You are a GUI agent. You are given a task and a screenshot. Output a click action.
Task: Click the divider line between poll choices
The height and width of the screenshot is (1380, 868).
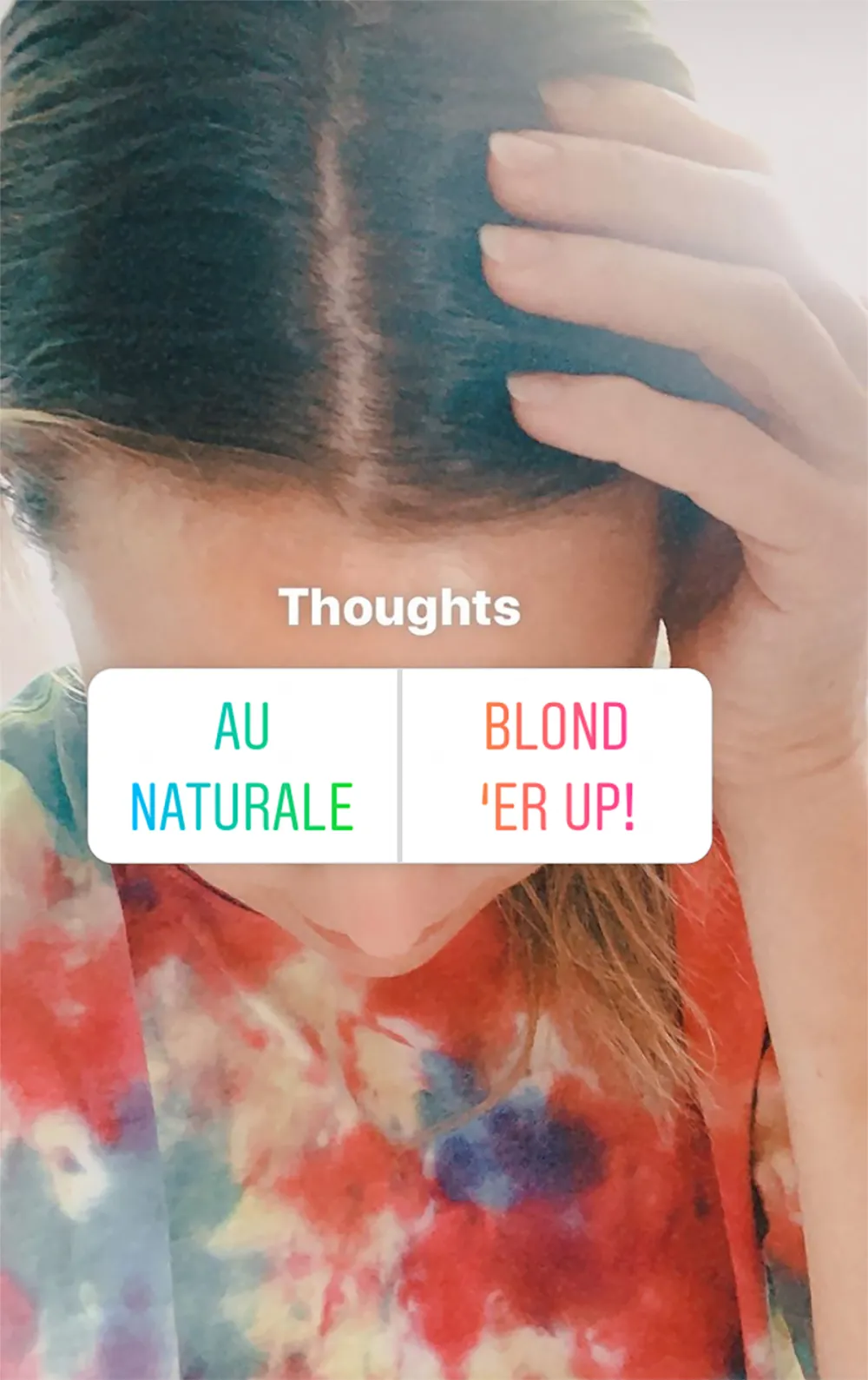pos(400,763)
